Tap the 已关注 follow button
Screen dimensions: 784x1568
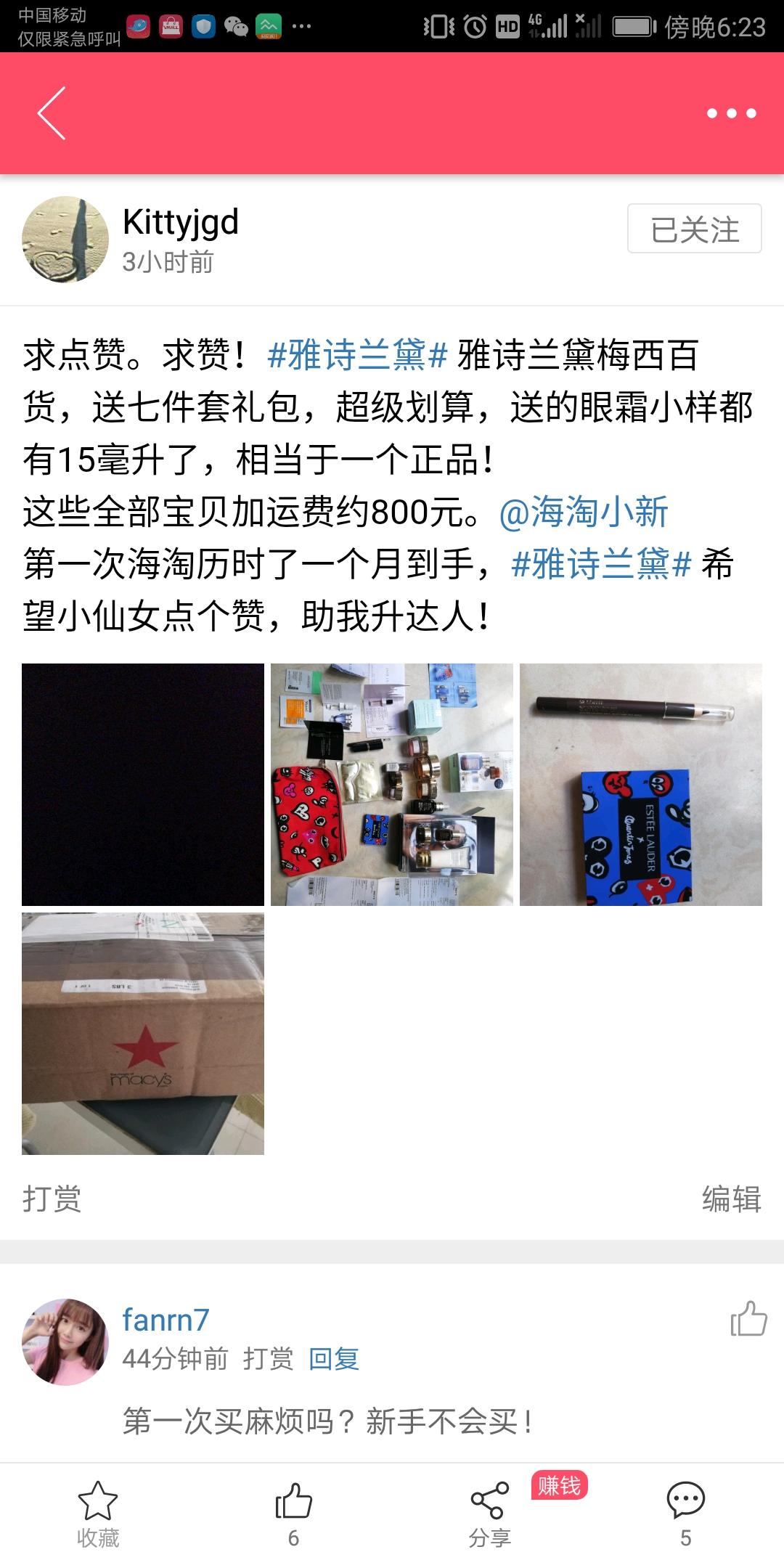point(694,229)
